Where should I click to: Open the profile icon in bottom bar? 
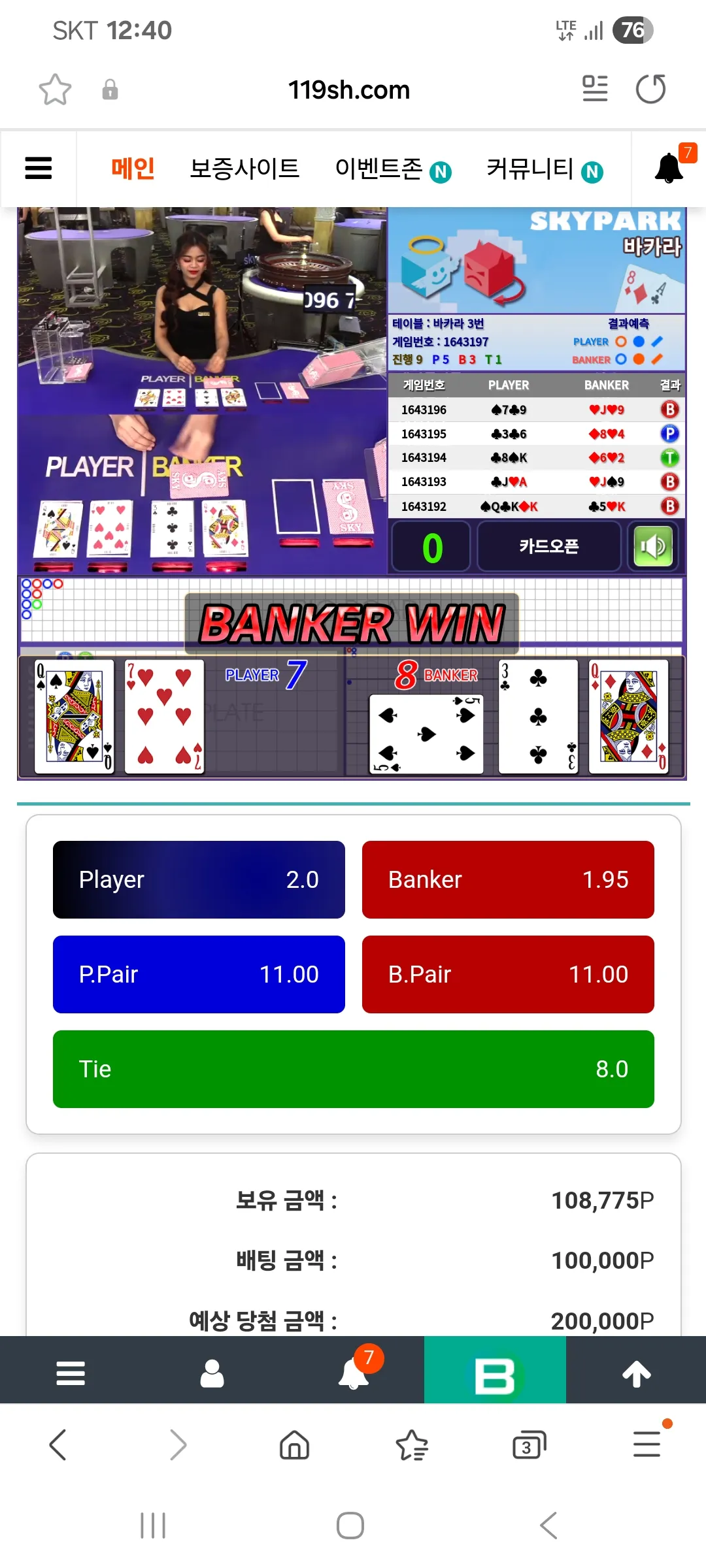pos(212,1373)
